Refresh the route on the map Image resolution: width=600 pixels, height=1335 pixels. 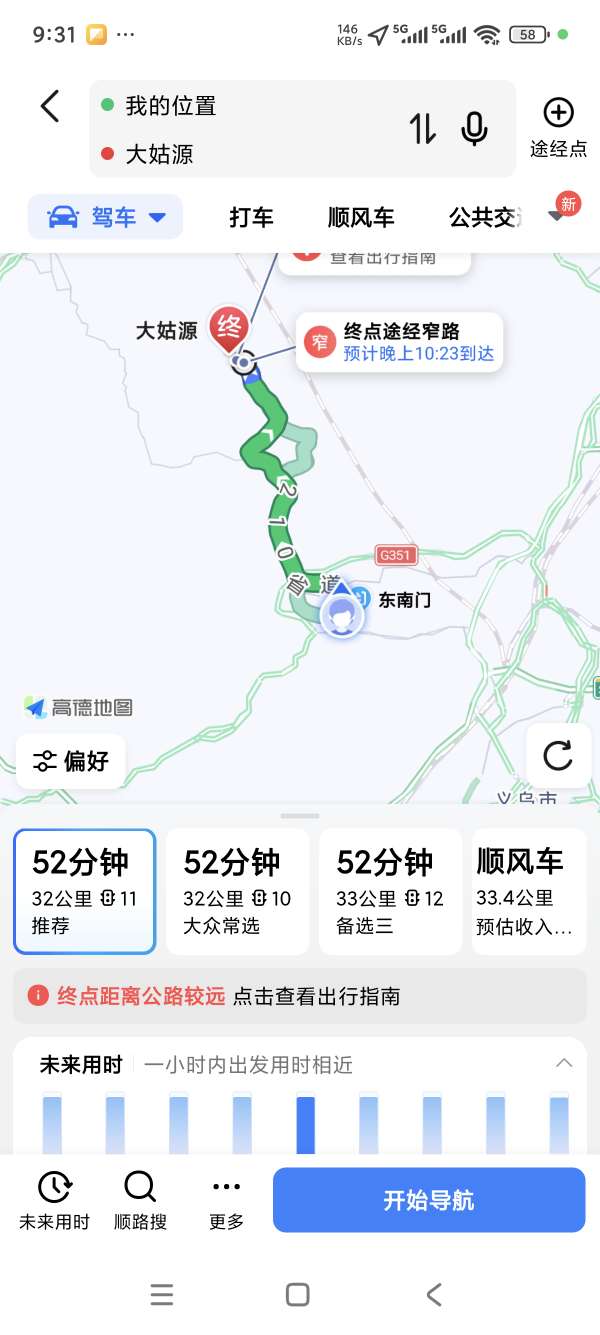(x=557, y=755)
